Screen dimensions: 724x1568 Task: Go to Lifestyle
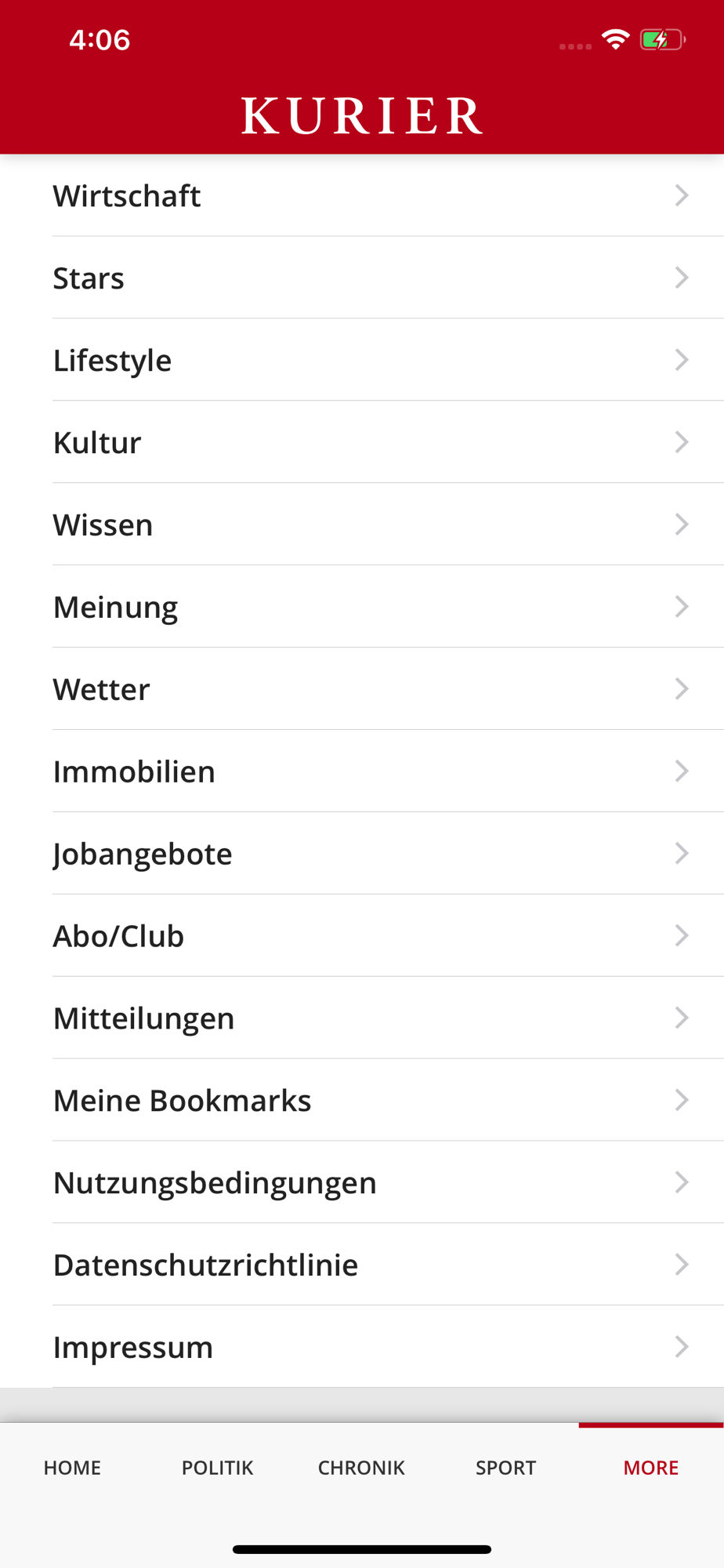click(x=362, y=360)
